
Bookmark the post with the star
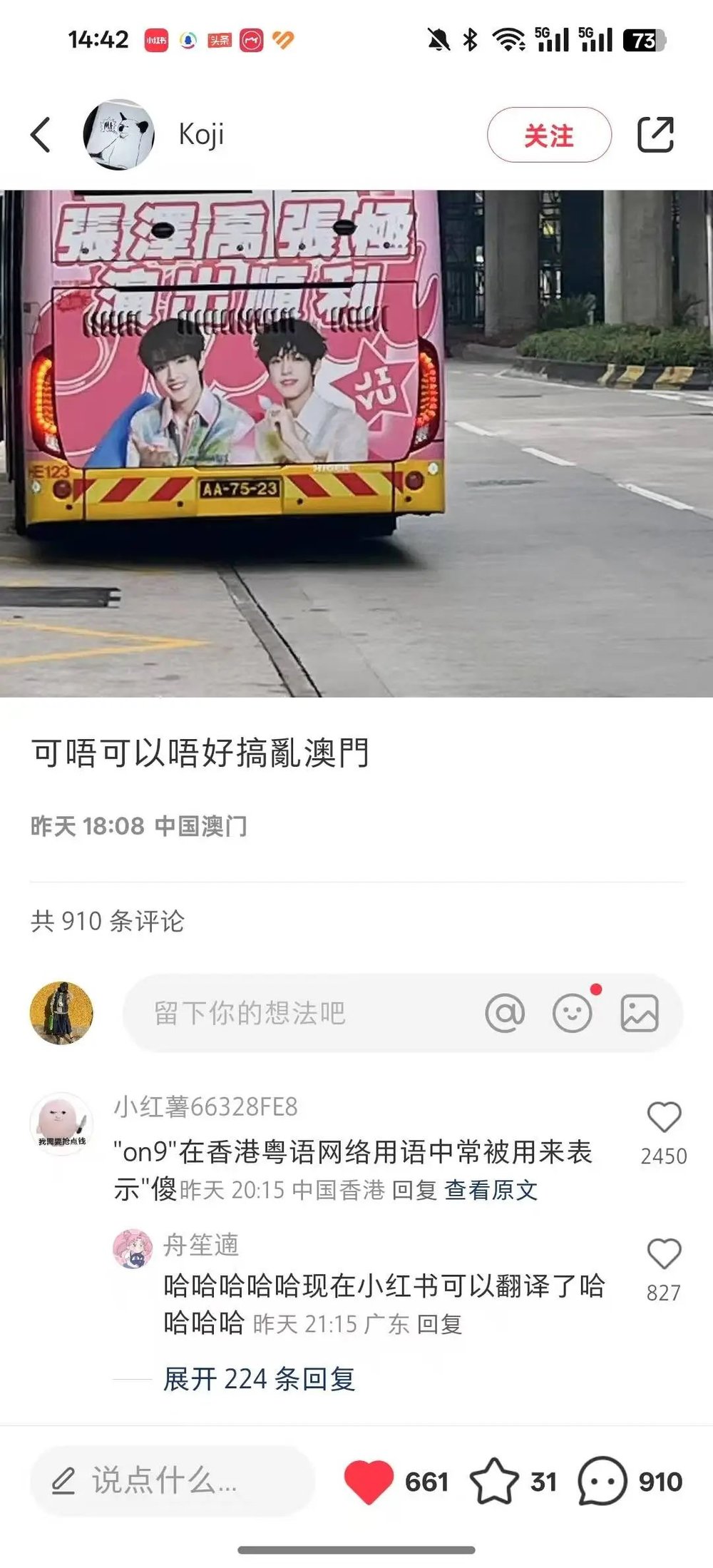493,1482
